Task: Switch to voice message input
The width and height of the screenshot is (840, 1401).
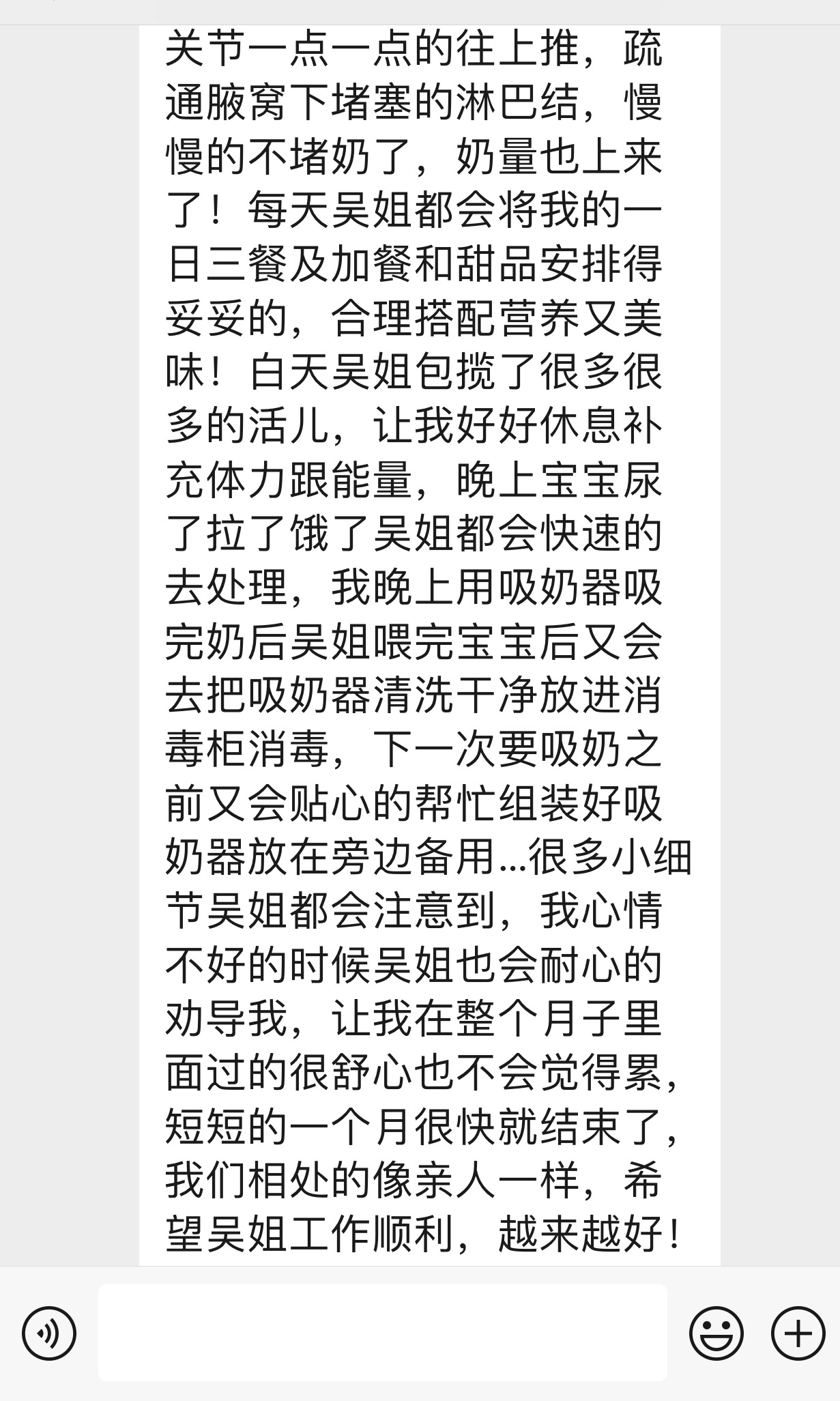Action: (x=49, y=1333)
